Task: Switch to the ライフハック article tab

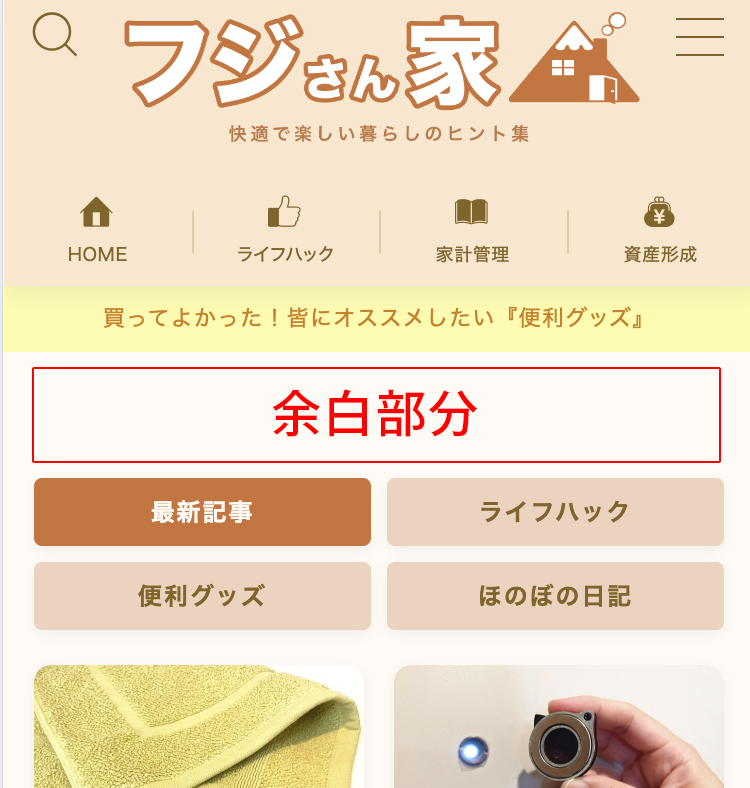Action: 555,512
